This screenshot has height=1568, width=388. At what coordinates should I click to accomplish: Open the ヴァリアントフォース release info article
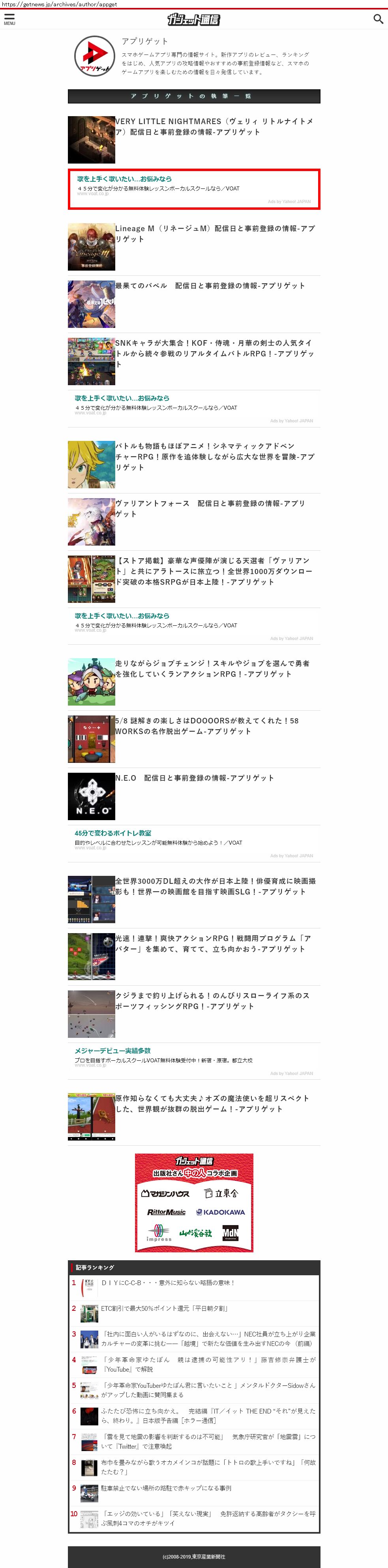[x=210, y=508]
